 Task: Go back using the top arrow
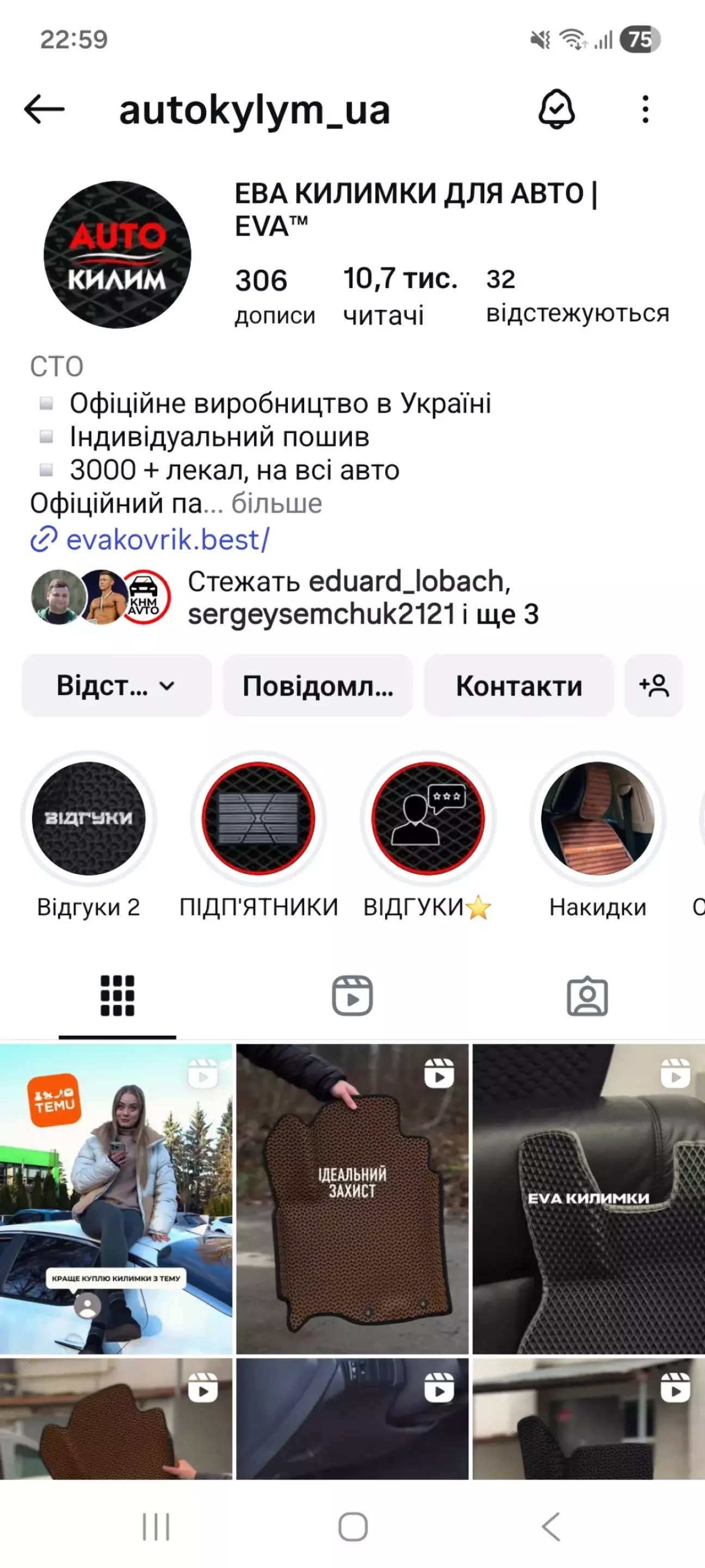[44, 110]
